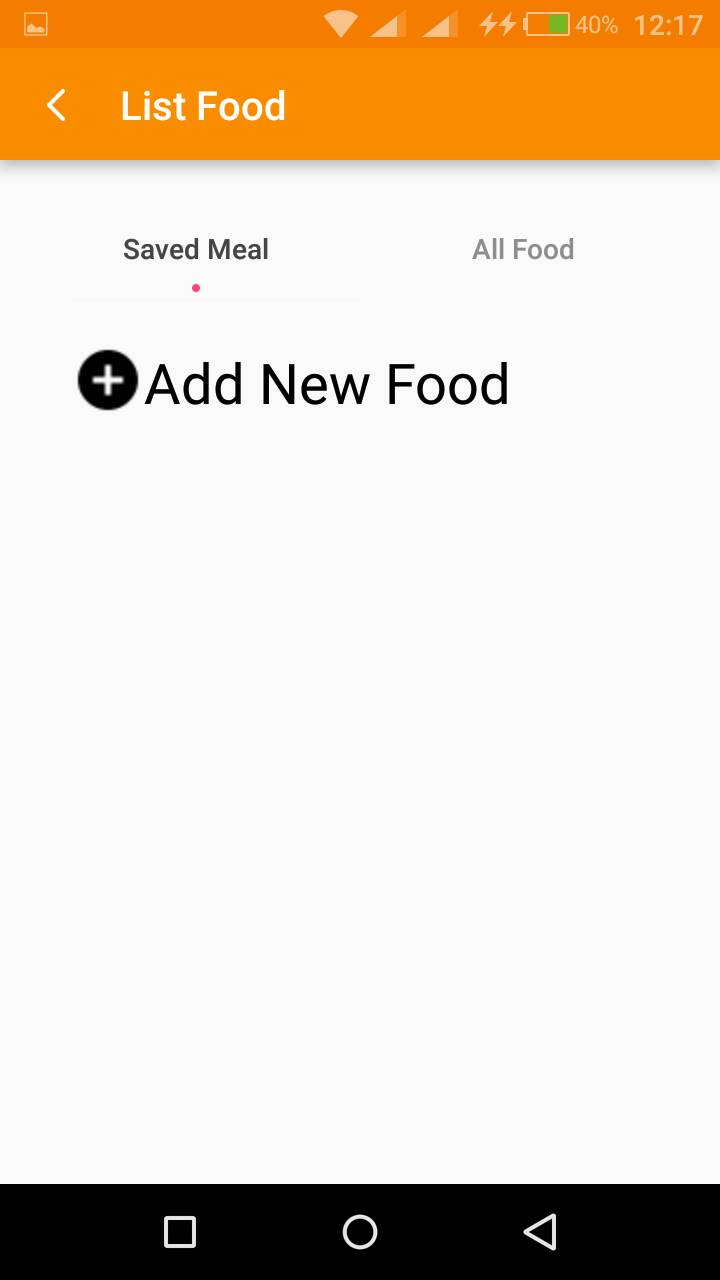720x1280 pixels.
Task: Open the recent apps view
Action: 180,1232
